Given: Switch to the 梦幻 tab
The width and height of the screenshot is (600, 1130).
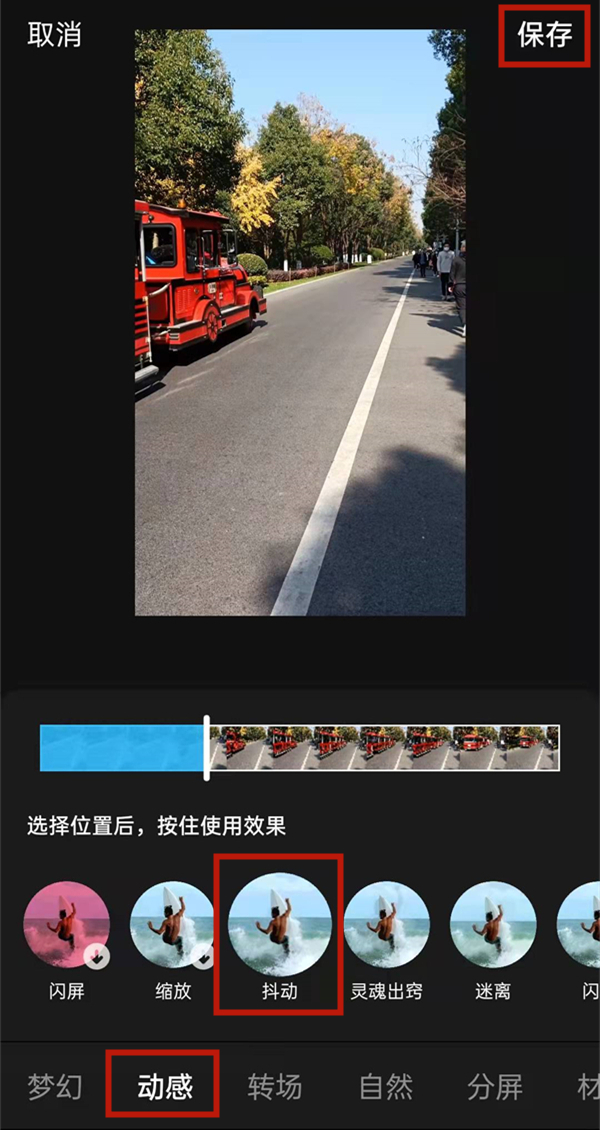Looking at the screenshot, I should click(x=54, y=1086).
